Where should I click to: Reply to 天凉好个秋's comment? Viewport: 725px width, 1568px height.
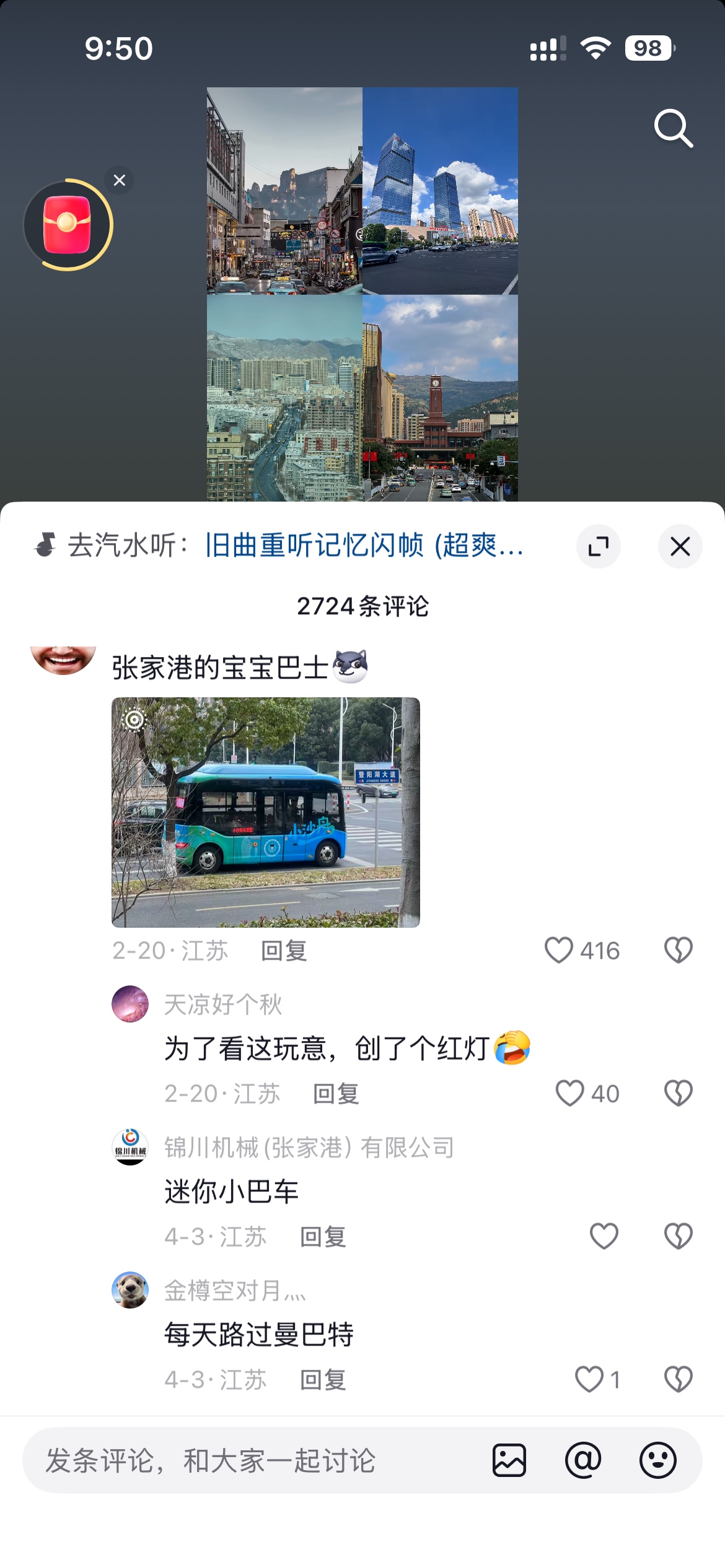(x=336, y=1094)
